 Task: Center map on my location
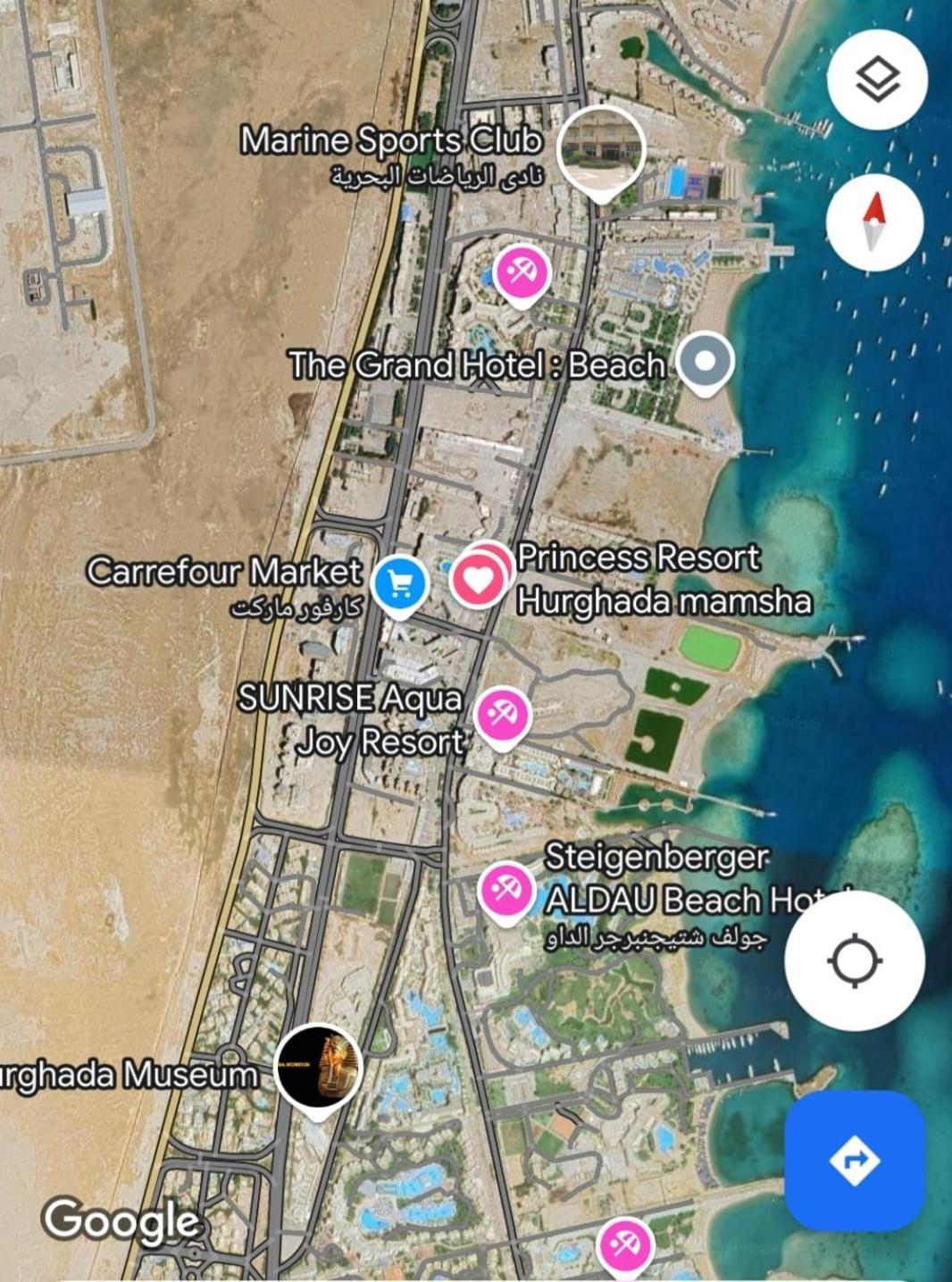tap(855, 961)
